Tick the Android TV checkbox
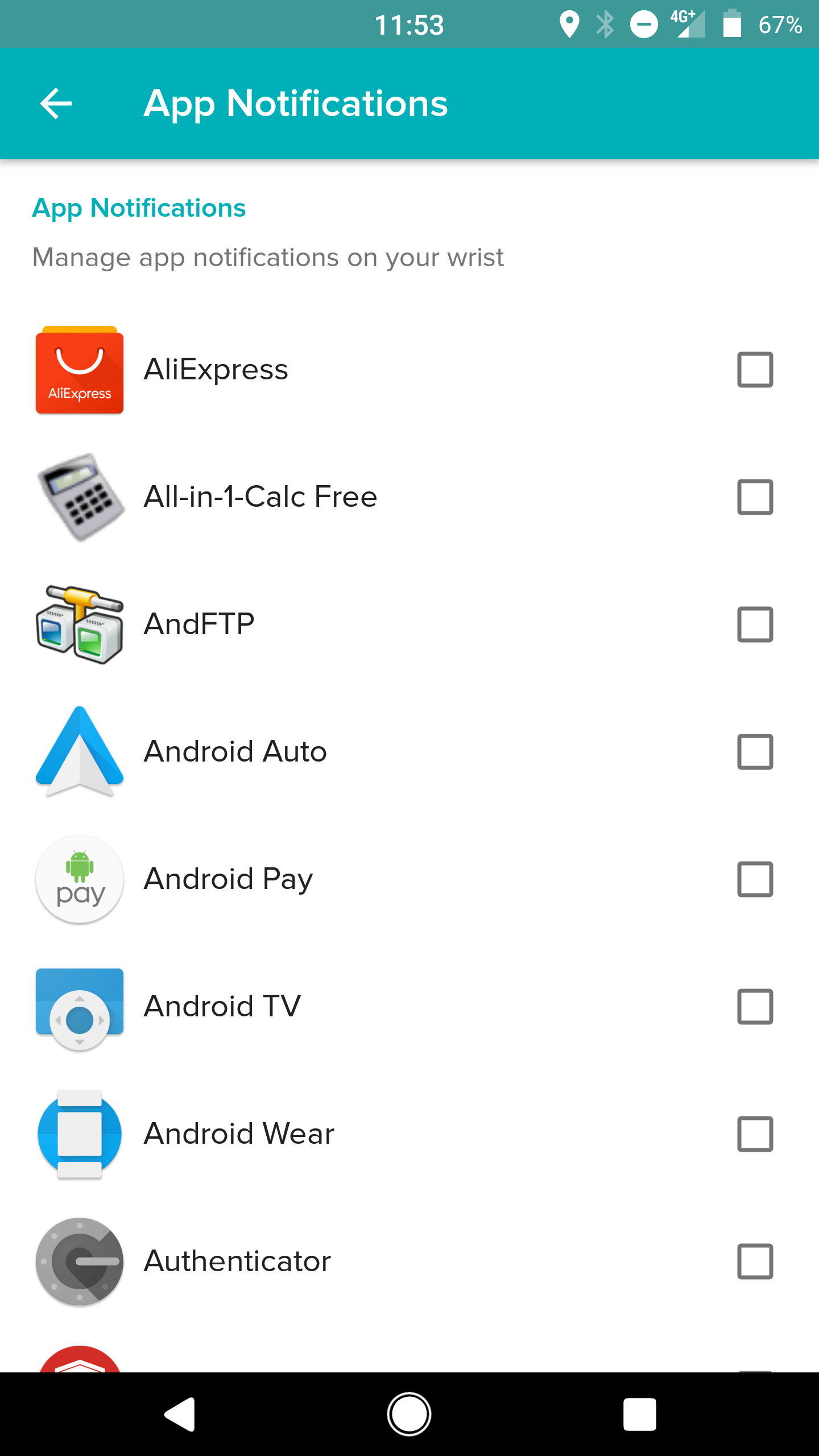 (x=755, y=1007)
